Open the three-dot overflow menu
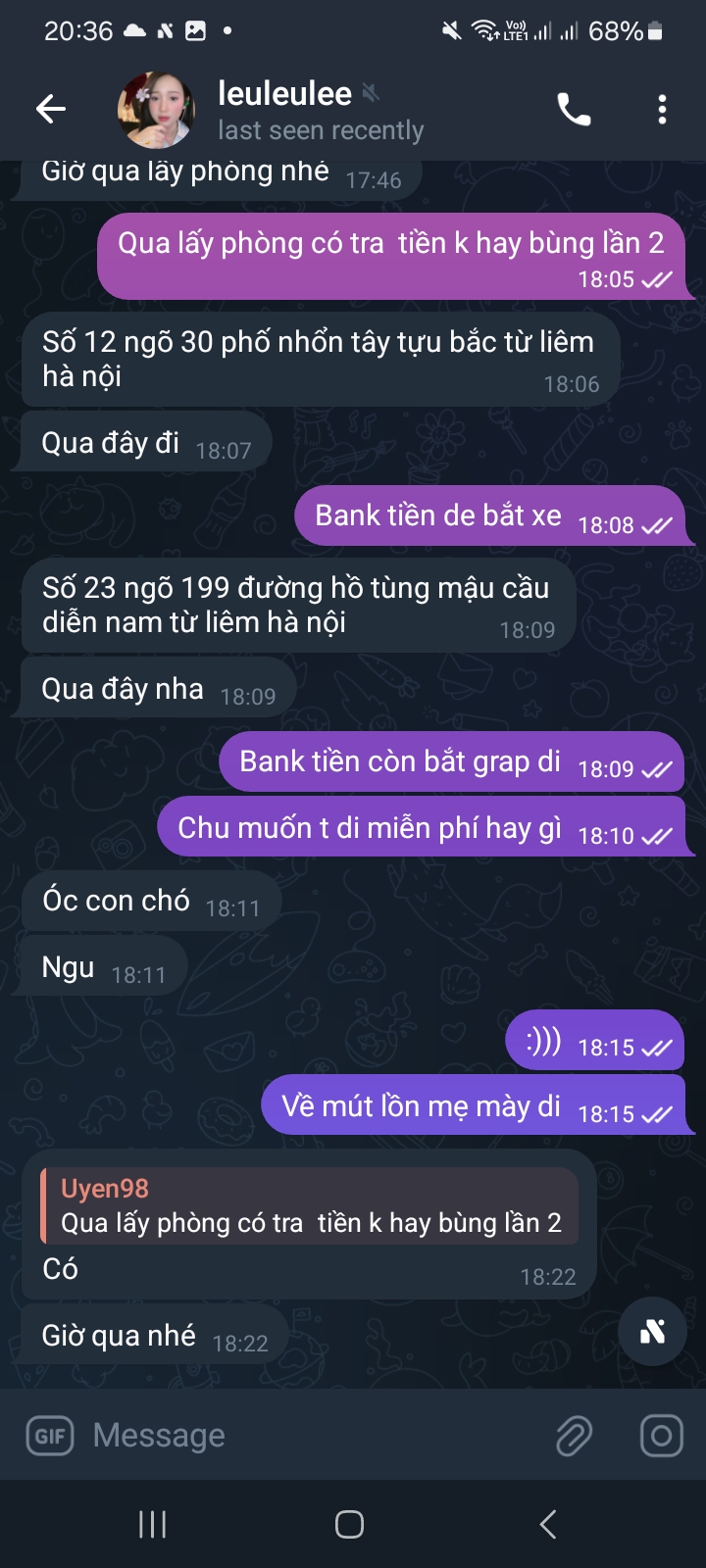This screenshot has width=706, height=1568. point(663,109)
